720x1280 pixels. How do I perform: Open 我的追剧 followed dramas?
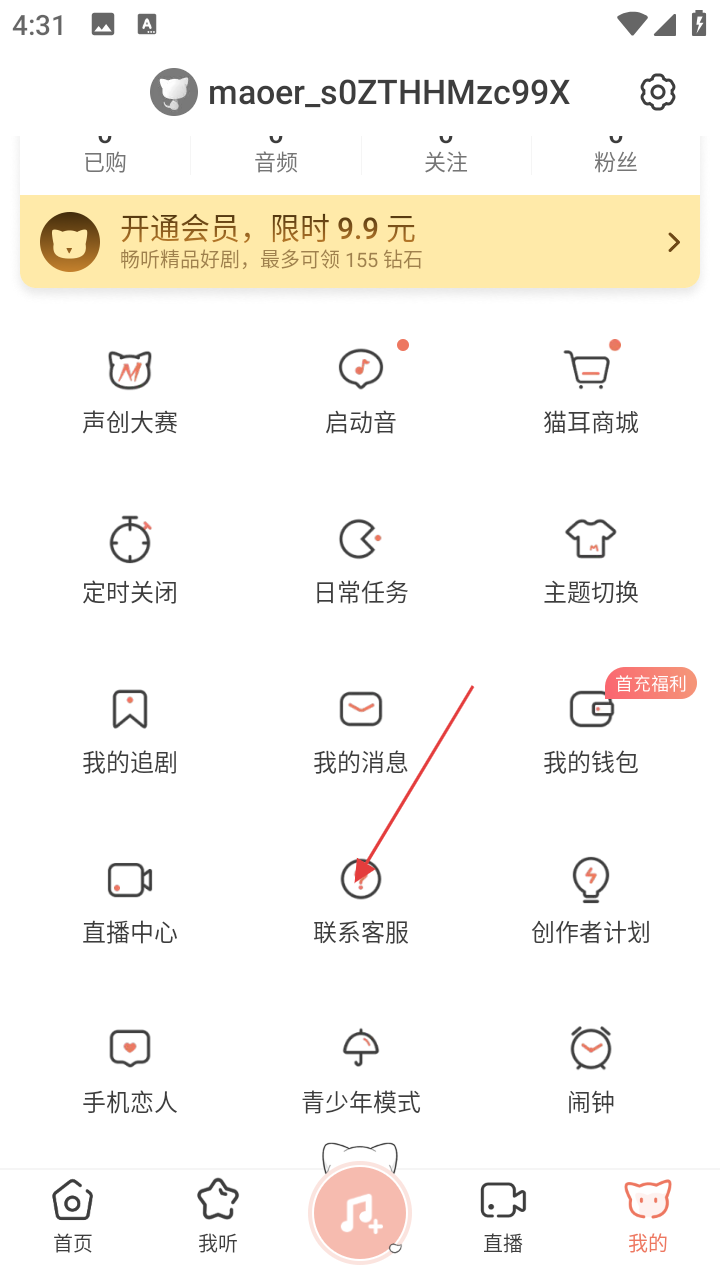130,732
